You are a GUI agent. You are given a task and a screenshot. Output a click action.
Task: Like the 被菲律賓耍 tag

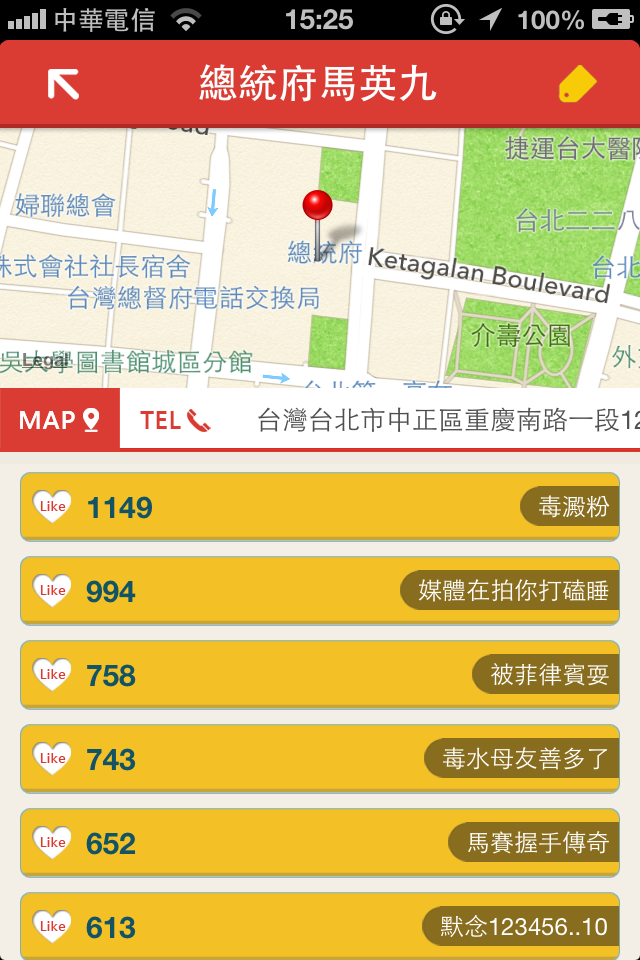[x=52, y=674]
